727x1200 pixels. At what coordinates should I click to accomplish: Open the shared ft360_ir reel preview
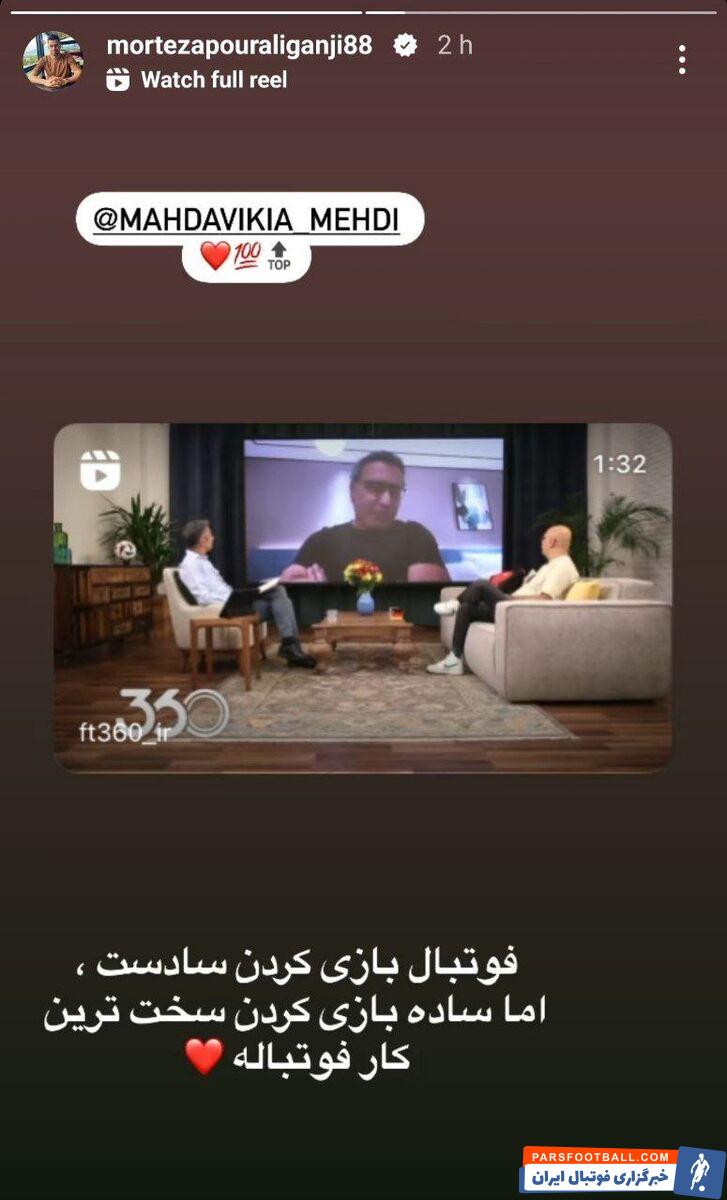pyautogui.click(x=362, y=597)
